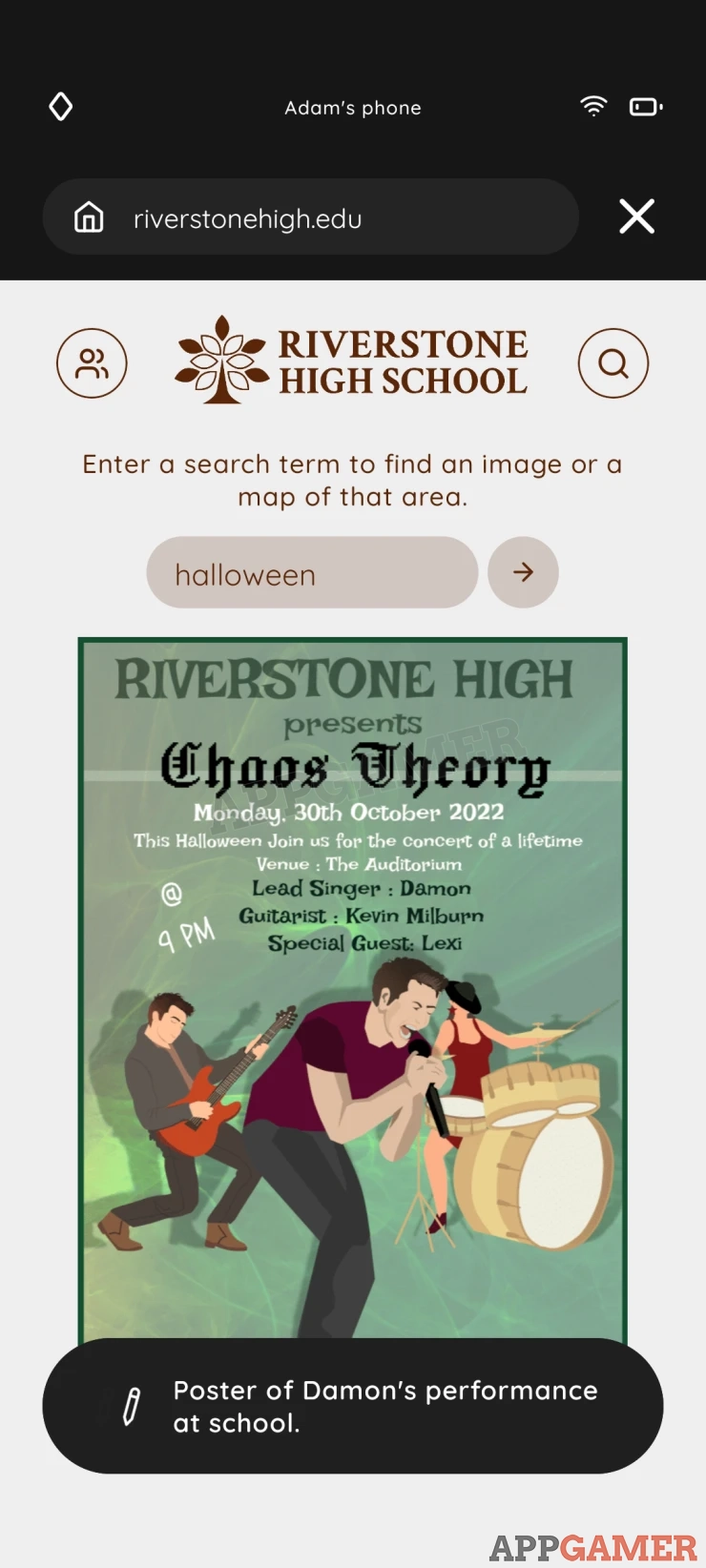This screenshot has height=1568, width=706.
Task: Tap the diamond icon beside Adam's phone
Action: 61,107
